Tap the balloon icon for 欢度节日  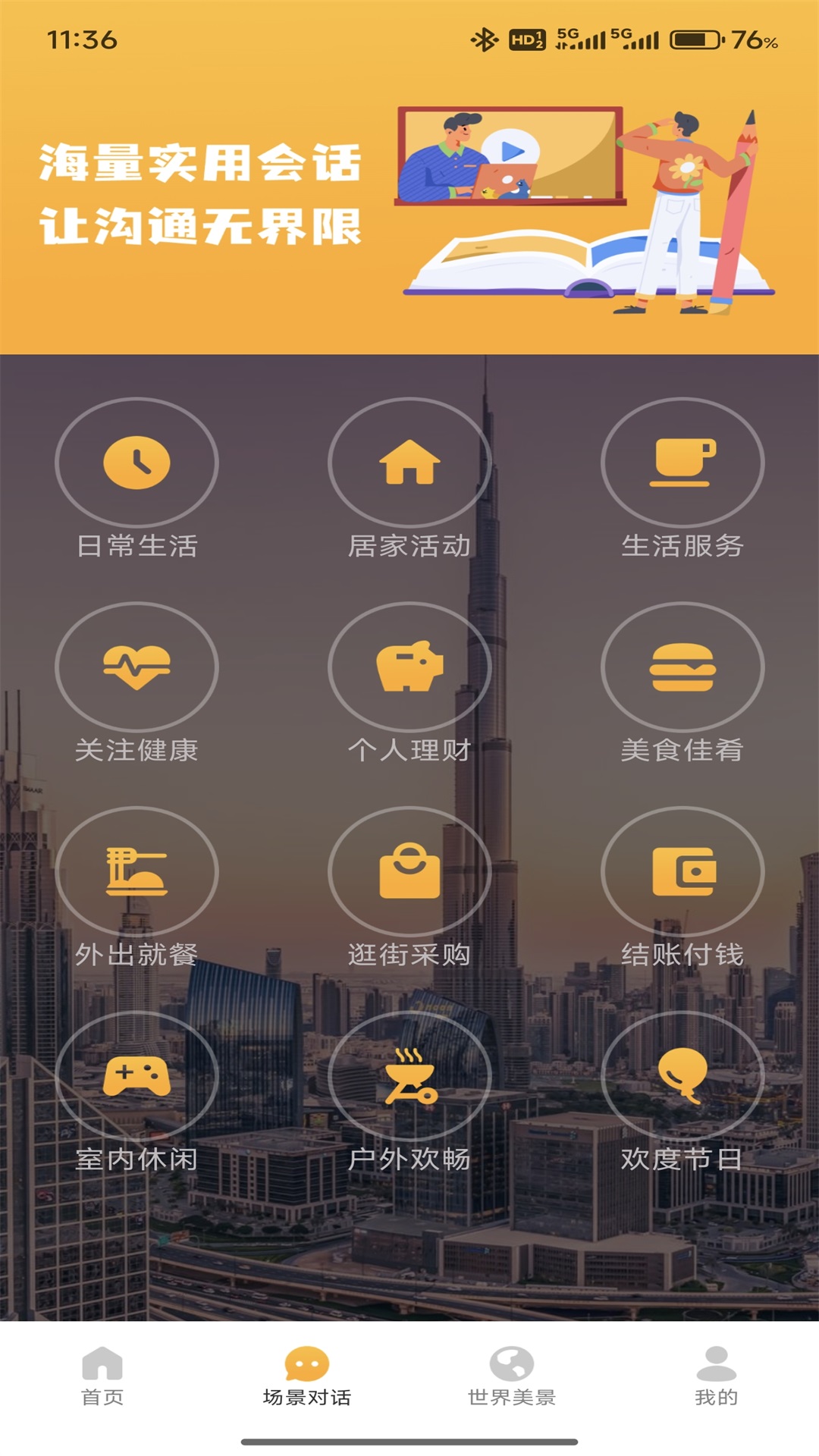tap(681, 1075)
